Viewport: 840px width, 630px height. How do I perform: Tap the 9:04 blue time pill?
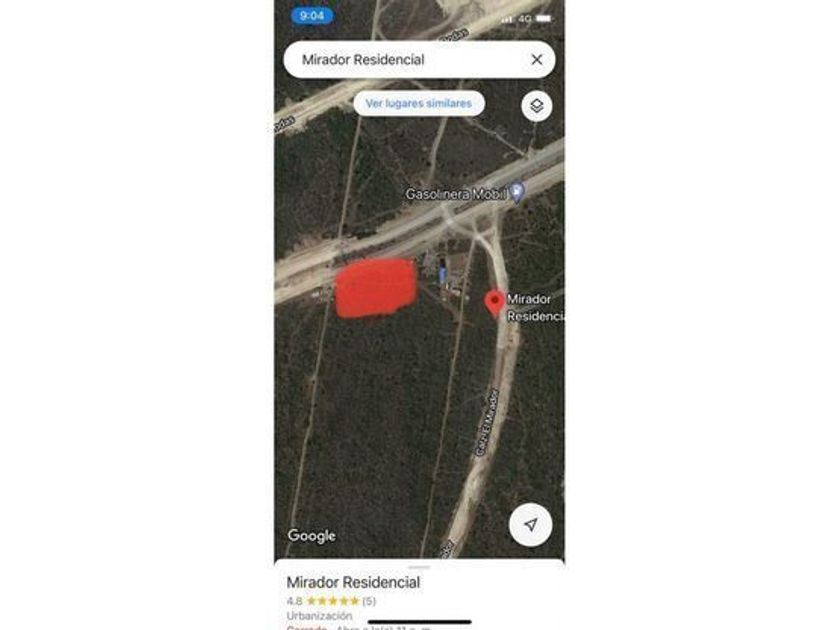(312, 16)
